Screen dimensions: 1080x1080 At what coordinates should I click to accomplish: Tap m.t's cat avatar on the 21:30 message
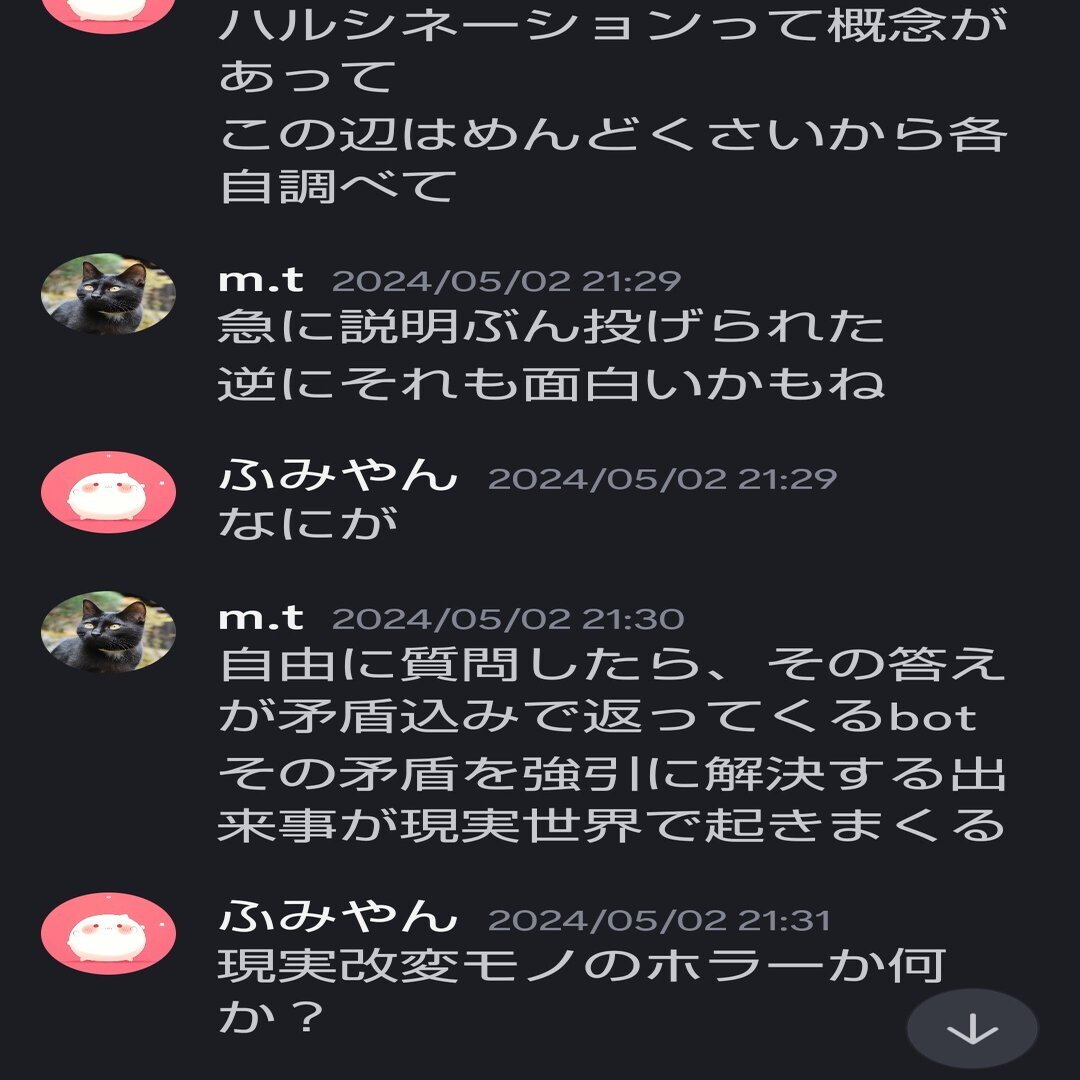click(x=108, y=632)
